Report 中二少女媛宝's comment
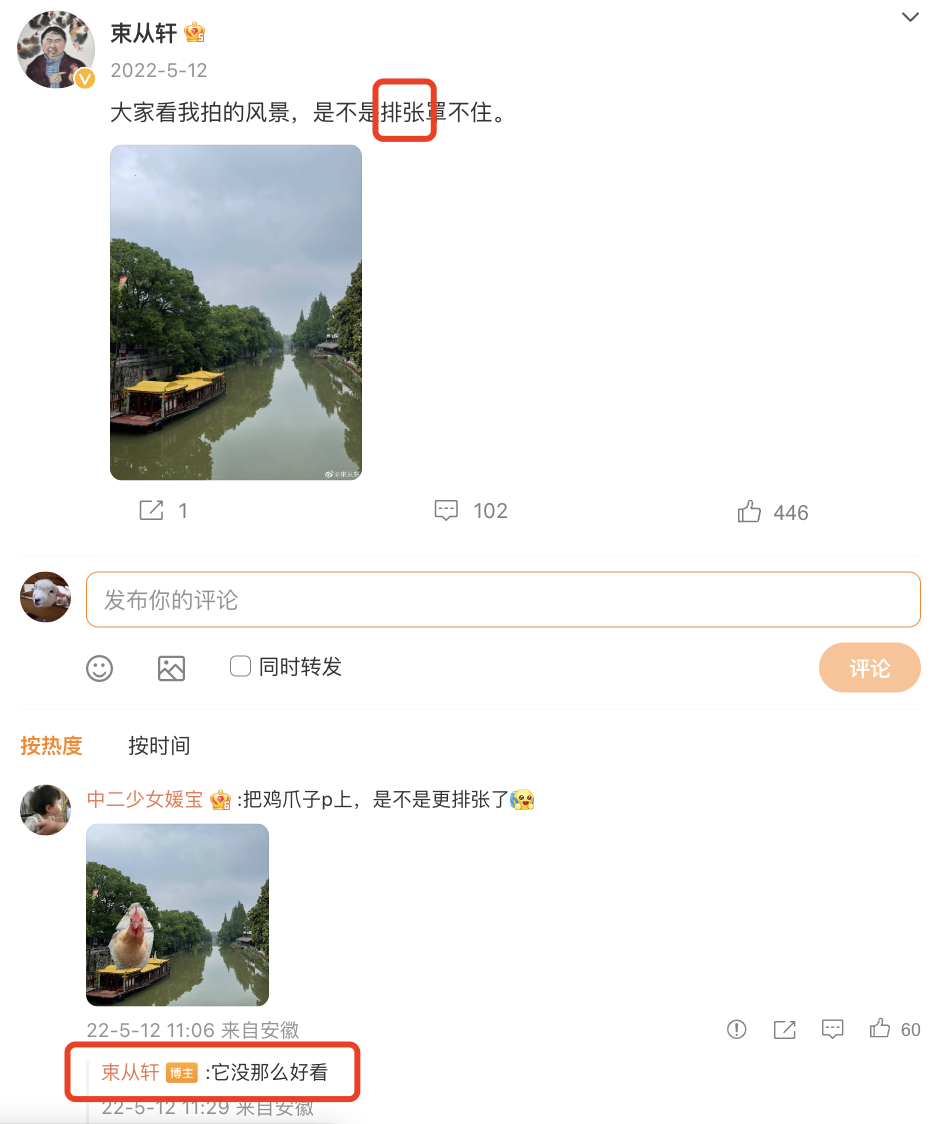Screen dimensions: 948x1124 pos(736,1029)
